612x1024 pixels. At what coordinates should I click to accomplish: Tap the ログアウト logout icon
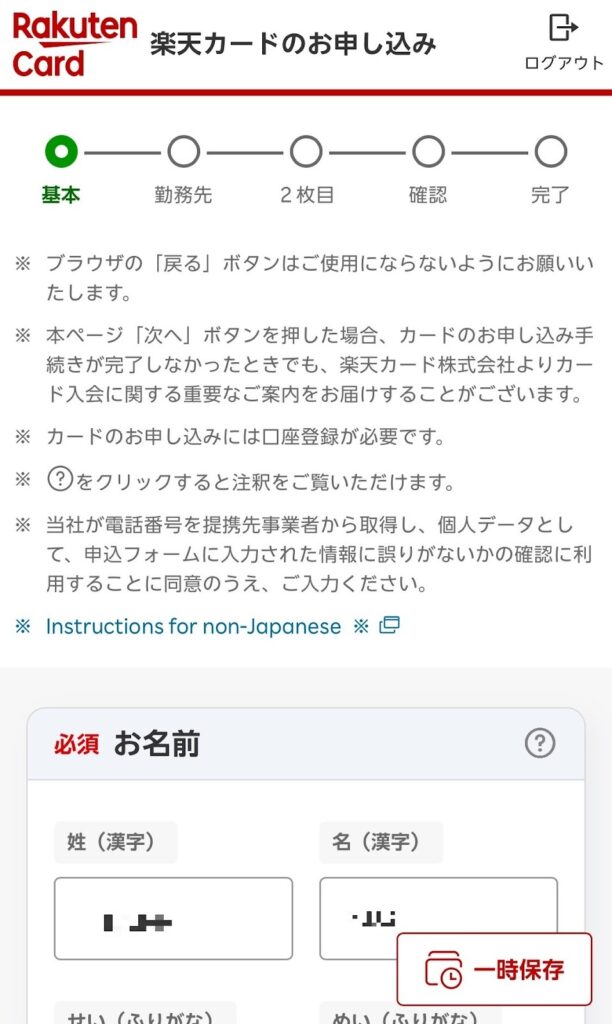coord(564,30)
